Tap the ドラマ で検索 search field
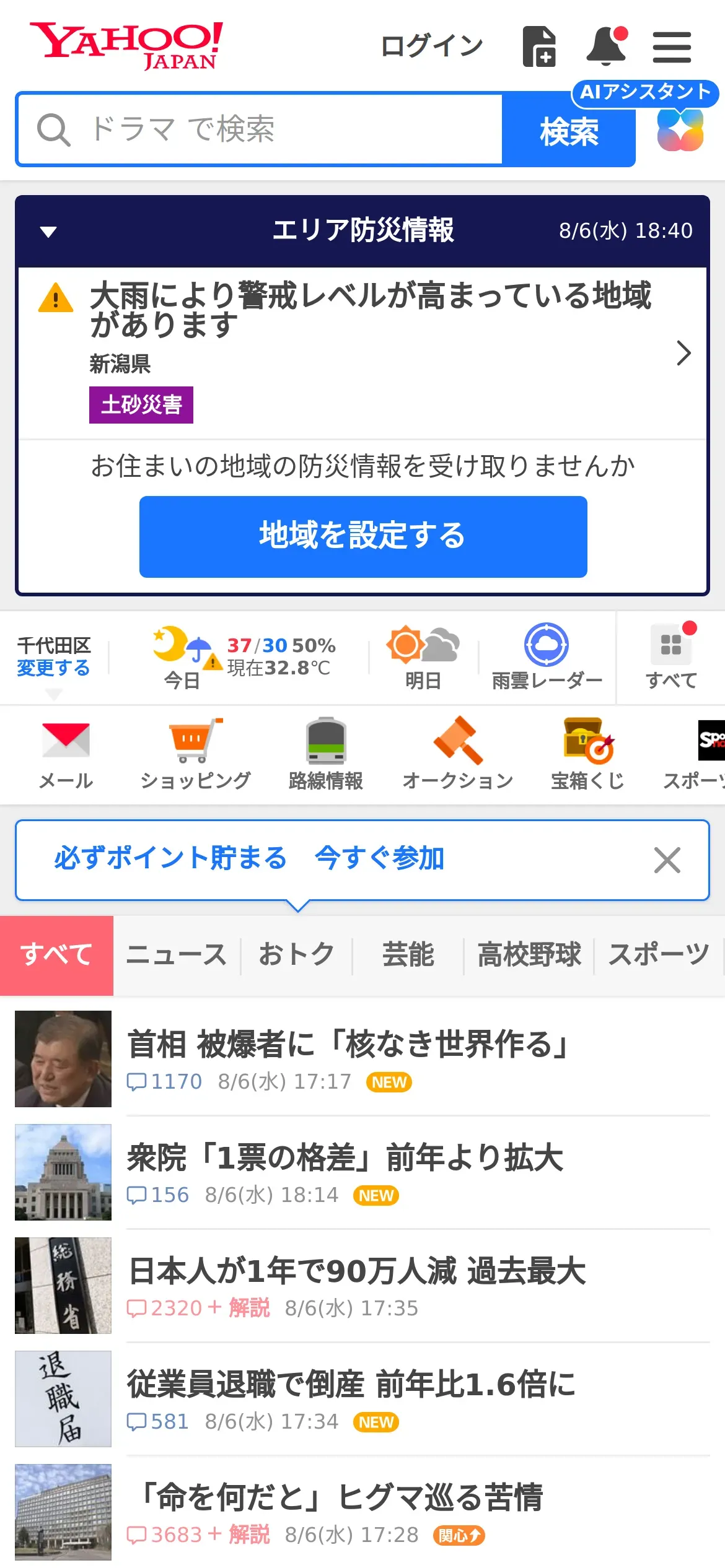This screenshot has height=1568, width=725. click(260, 129)
